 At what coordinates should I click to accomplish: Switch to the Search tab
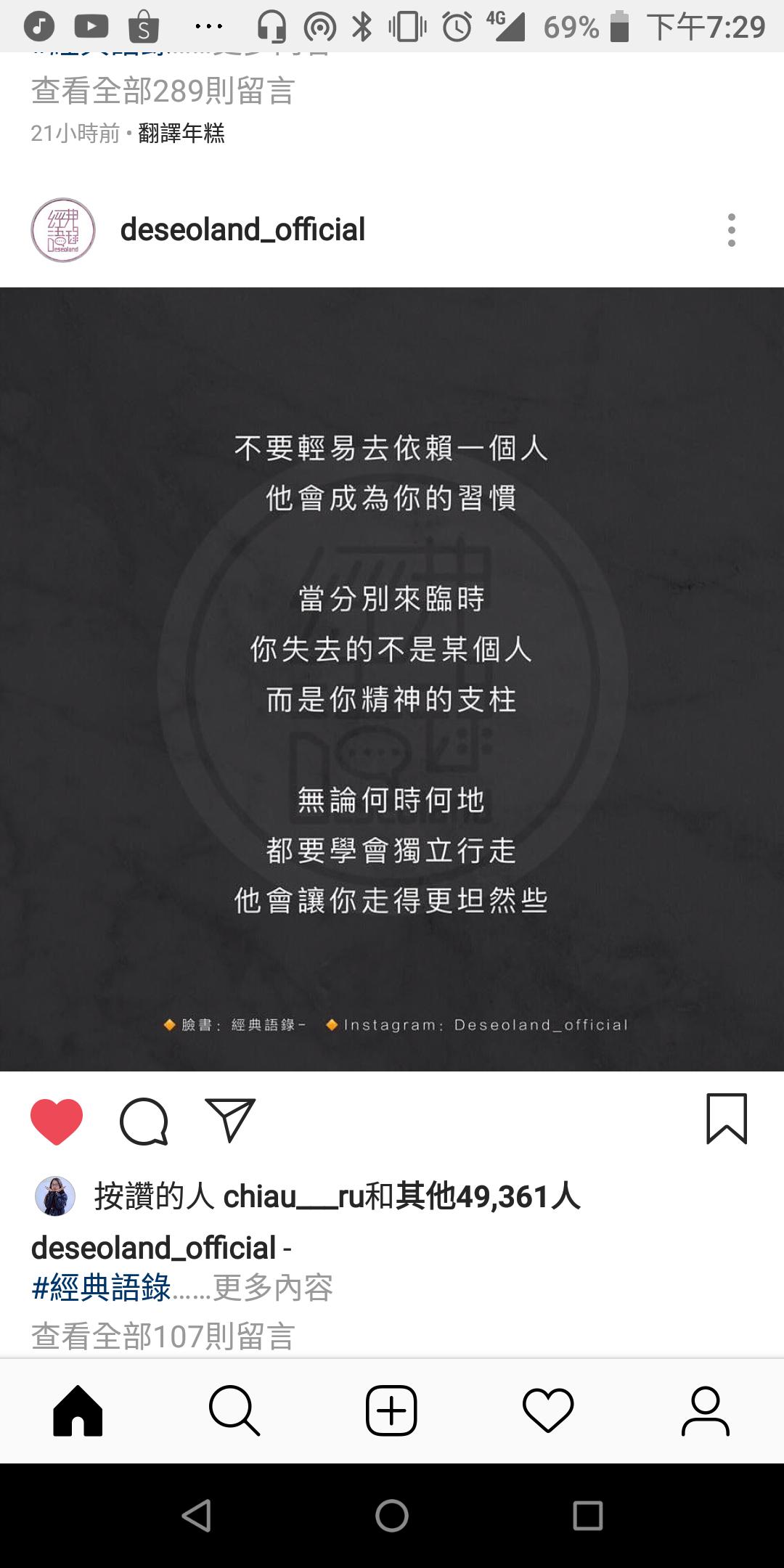click(234, 1411)
